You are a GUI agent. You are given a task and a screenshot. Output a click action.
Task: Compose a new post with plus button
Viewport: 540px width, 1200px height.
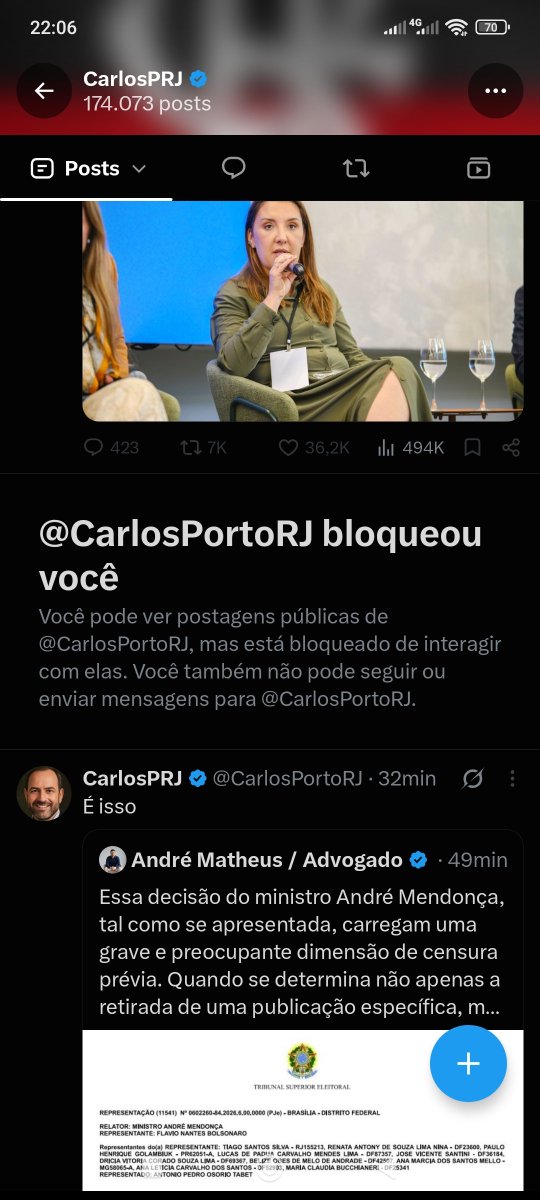point(468,1064)
